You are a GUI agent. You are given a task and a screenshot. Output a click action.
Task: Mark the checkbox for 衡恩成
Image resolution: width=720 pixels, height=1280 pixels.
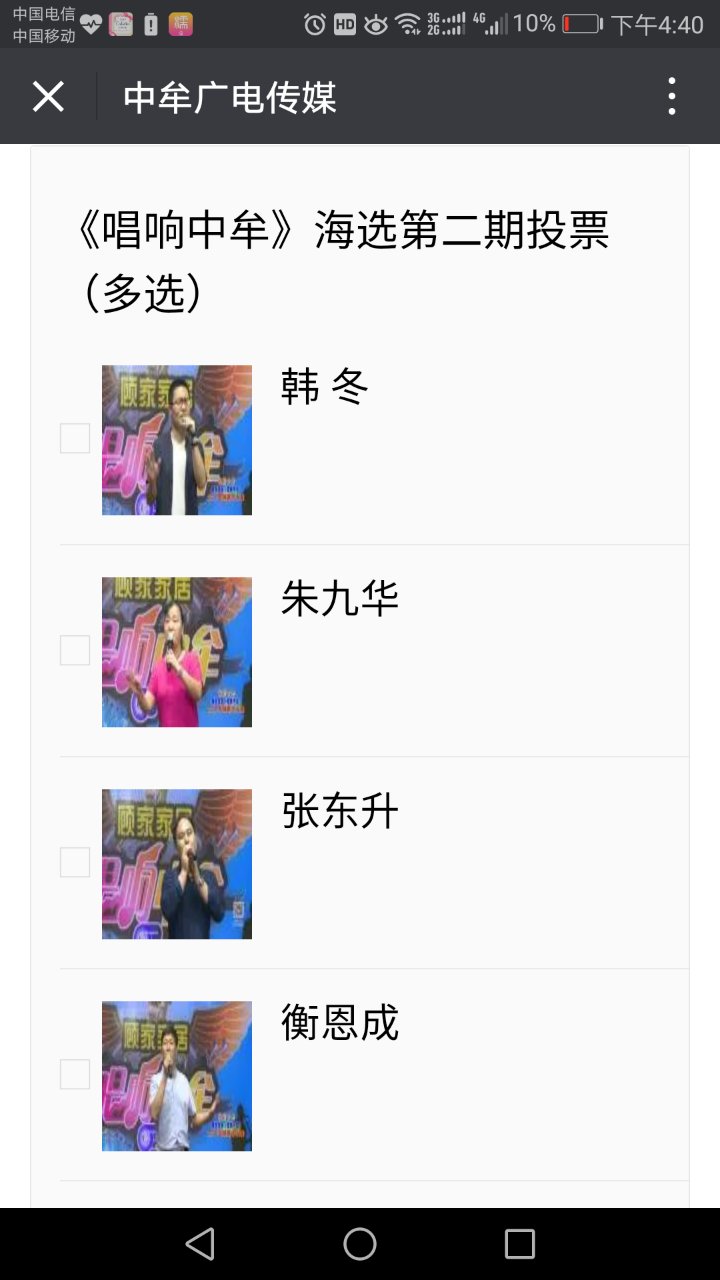point(75,1074)
